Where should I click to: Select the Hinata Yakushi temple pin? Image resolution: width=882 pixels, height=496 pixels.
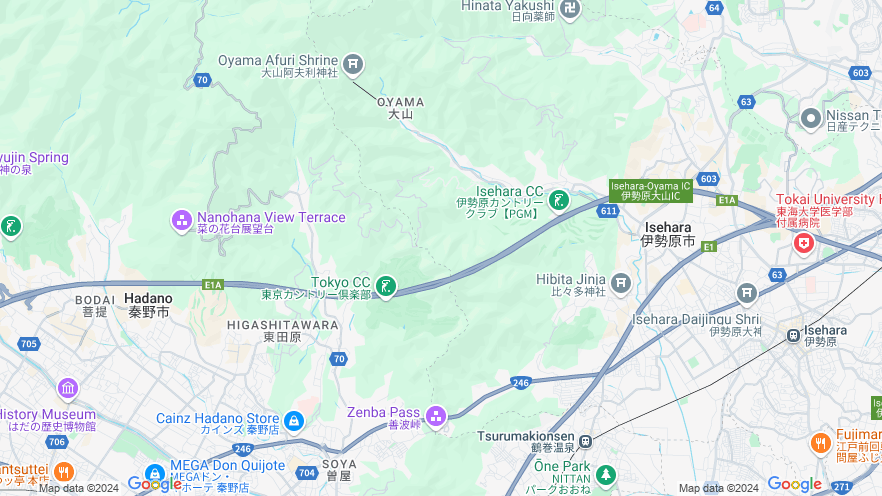coord(570,9)
